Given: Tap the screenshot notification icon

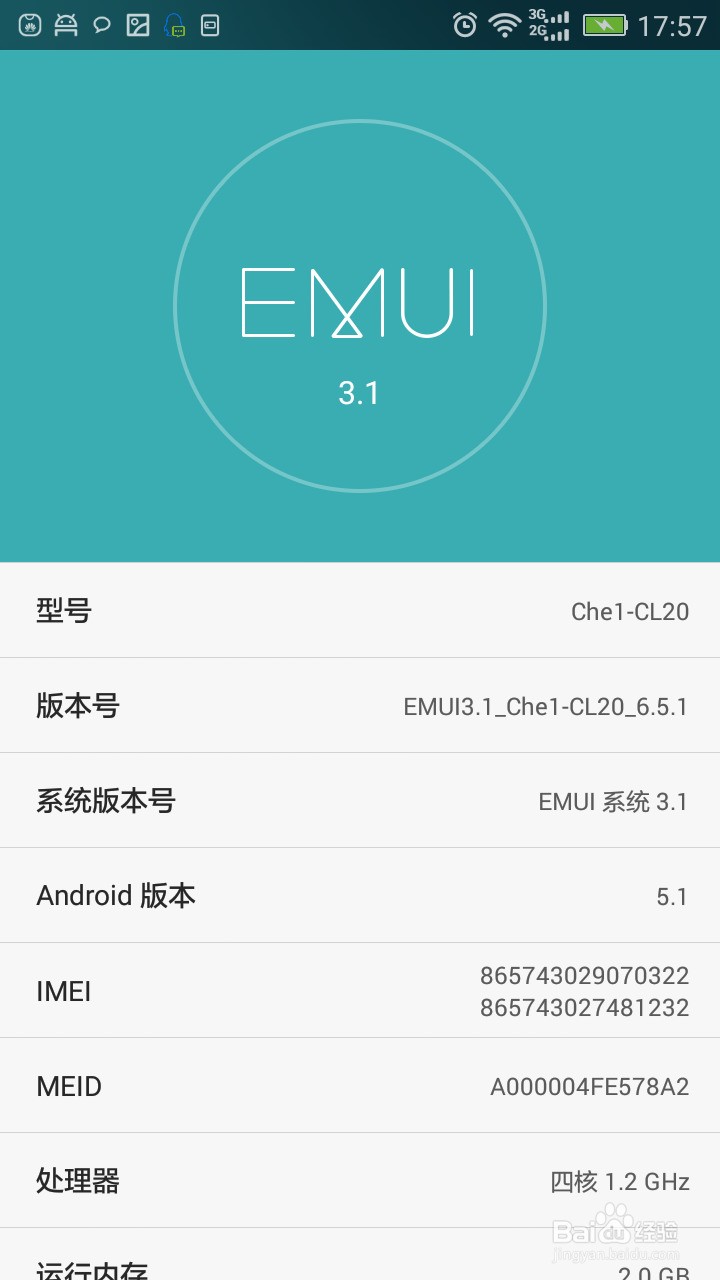Looking at the screenshot, I should click(x=139, y=25).
